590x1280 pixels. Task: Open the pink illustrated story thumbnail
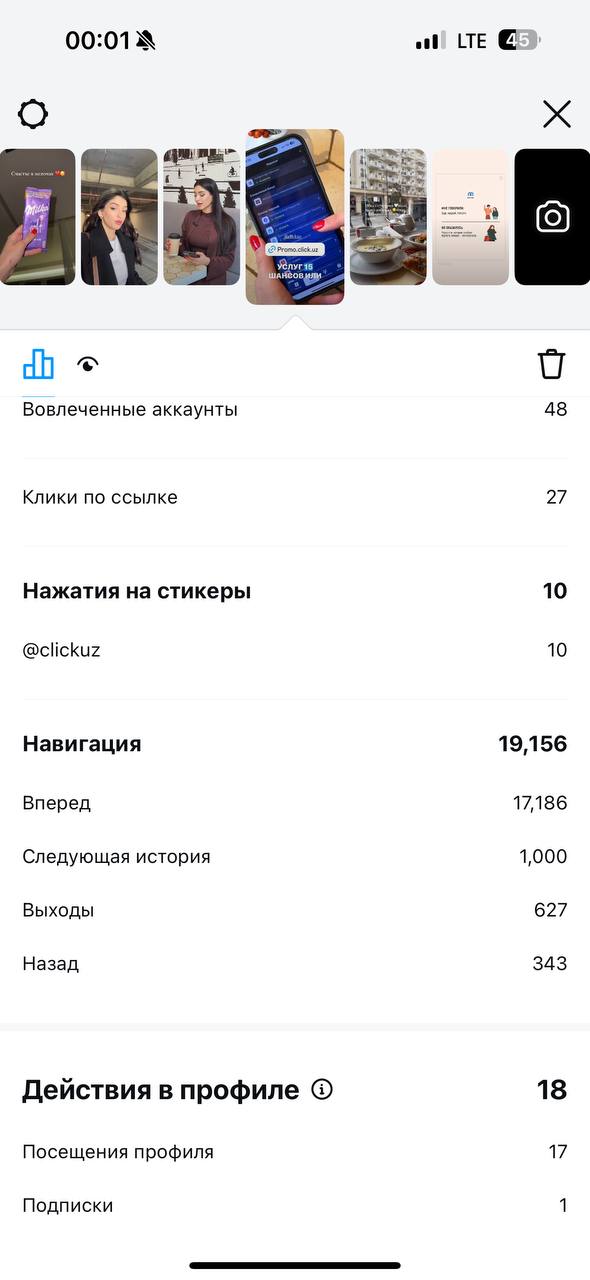(x=471, y=217)
